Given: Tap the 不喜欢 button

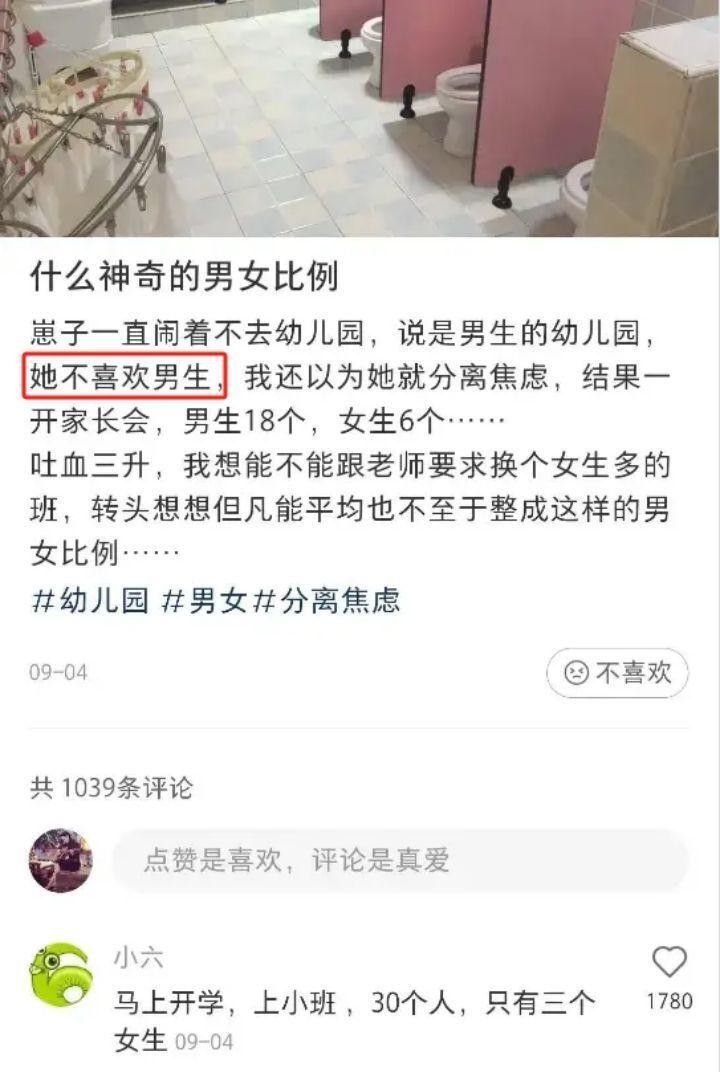Looking at the screenshot, I should coord(617,673).
